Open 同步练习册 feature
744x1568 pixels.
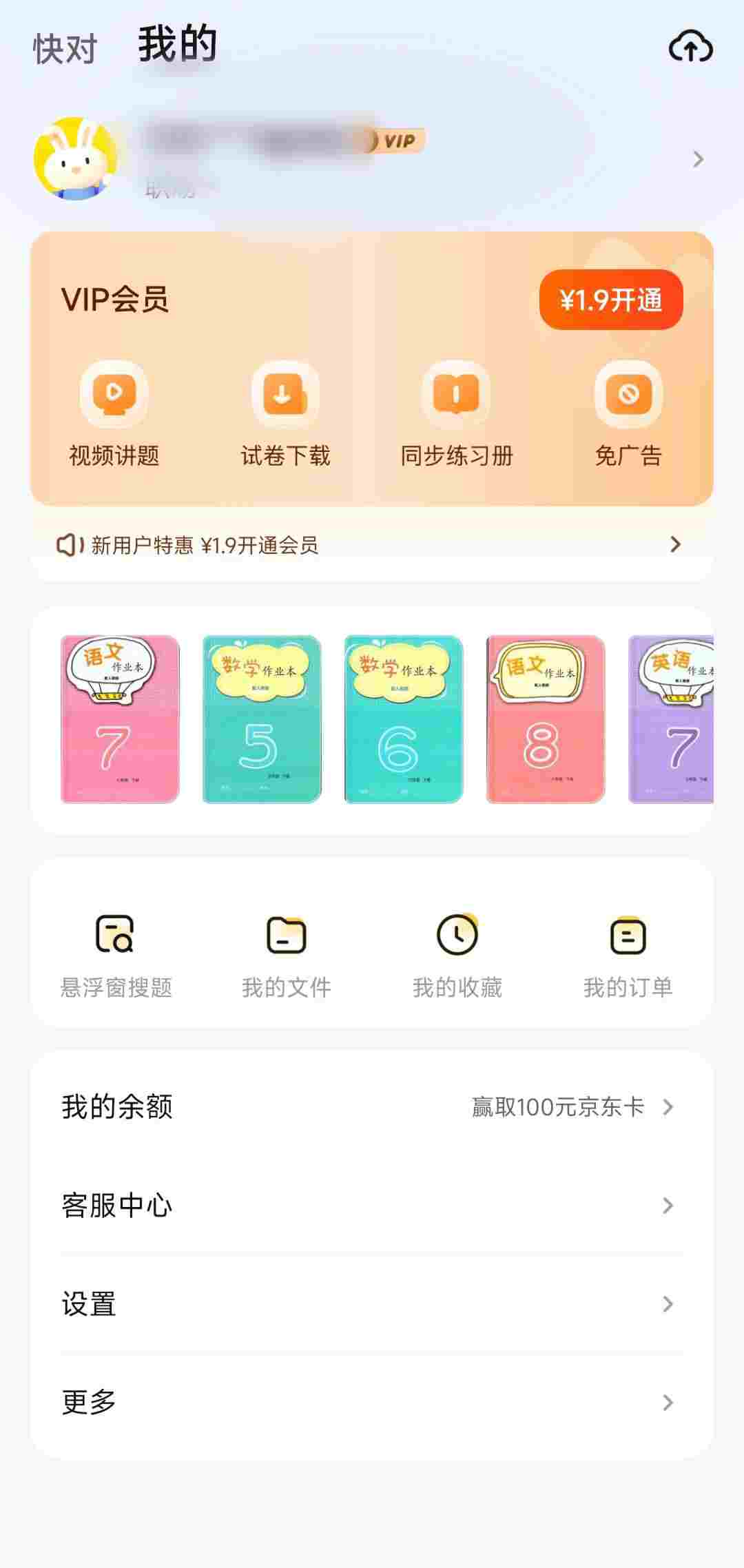tap(456, 414)
